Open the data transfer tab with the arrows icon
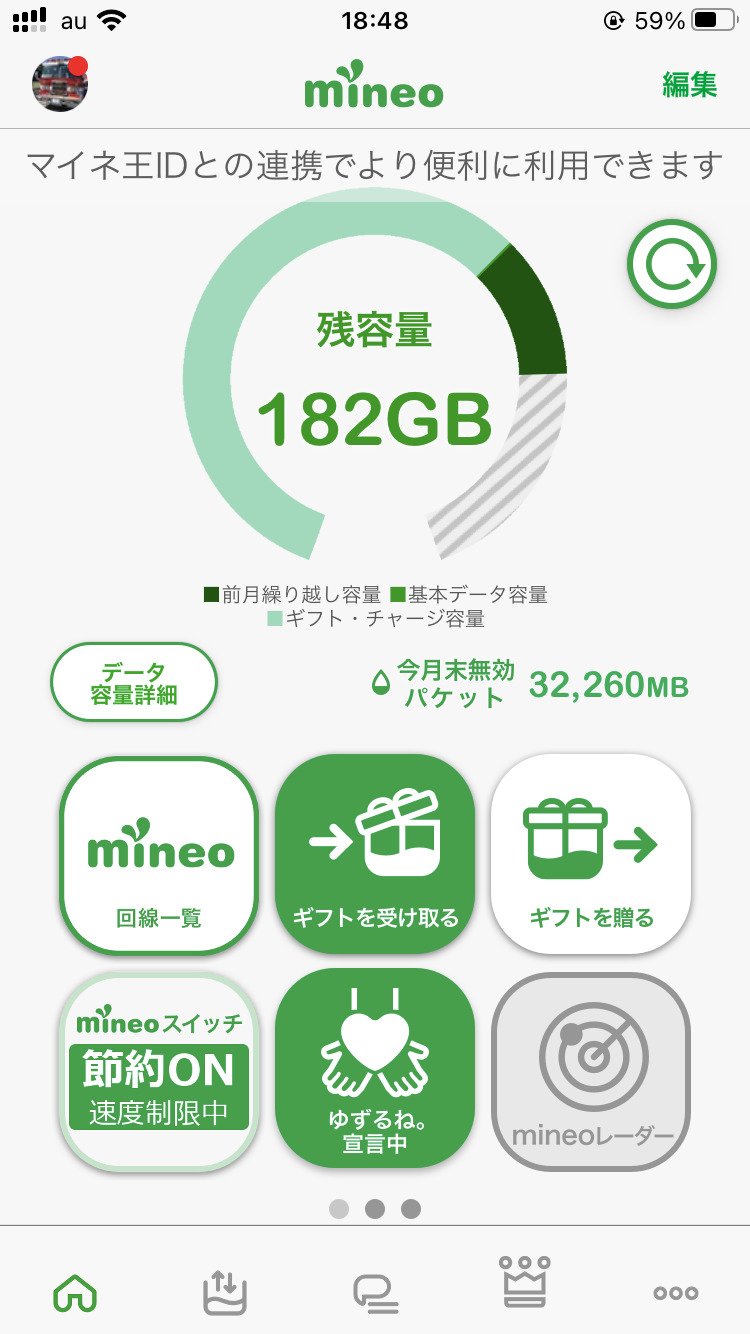The width and height of the screenshot is (750, 1334). (225, 1292)
